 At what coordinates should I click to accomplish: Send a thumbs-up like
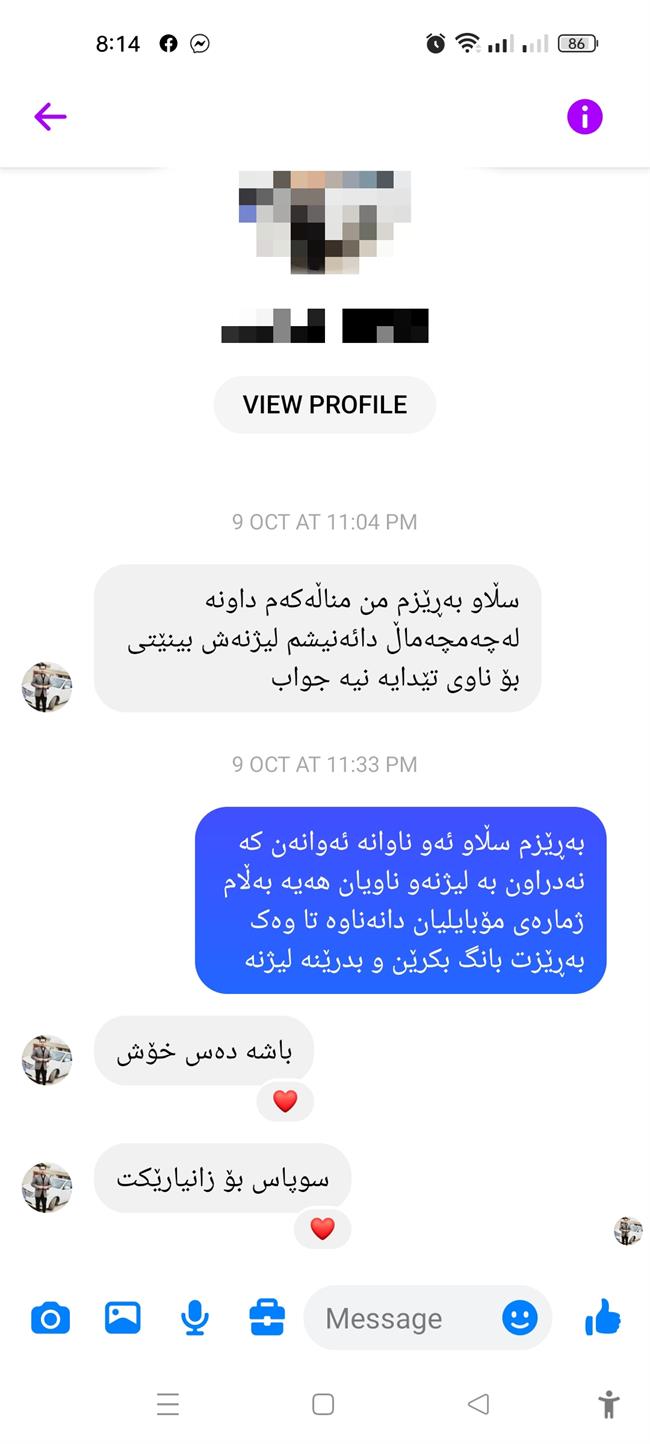tap(603, 1318)
